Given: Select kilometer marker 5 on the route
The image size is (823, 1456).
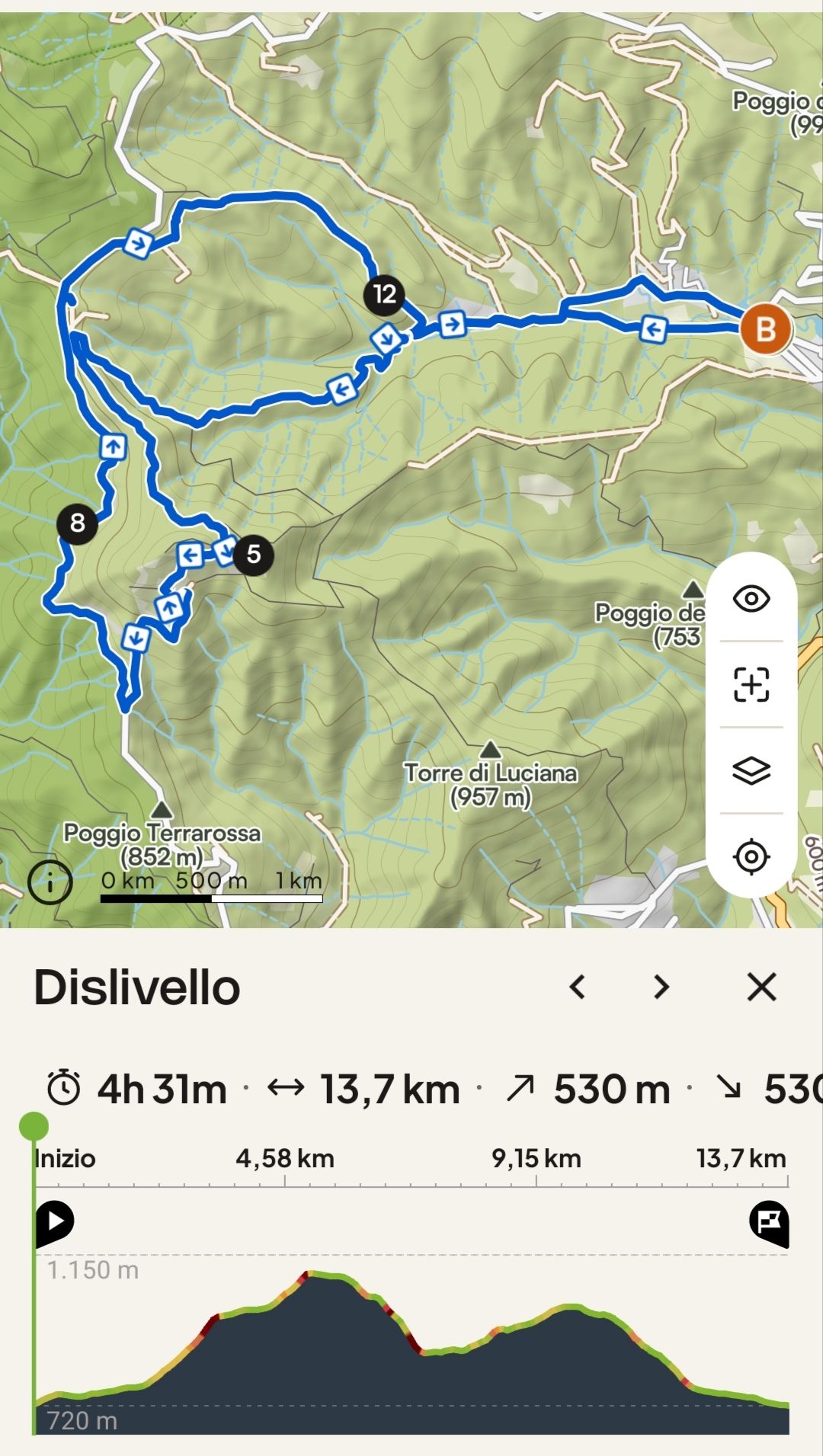Looking at the screenshot, I should 253,555.
